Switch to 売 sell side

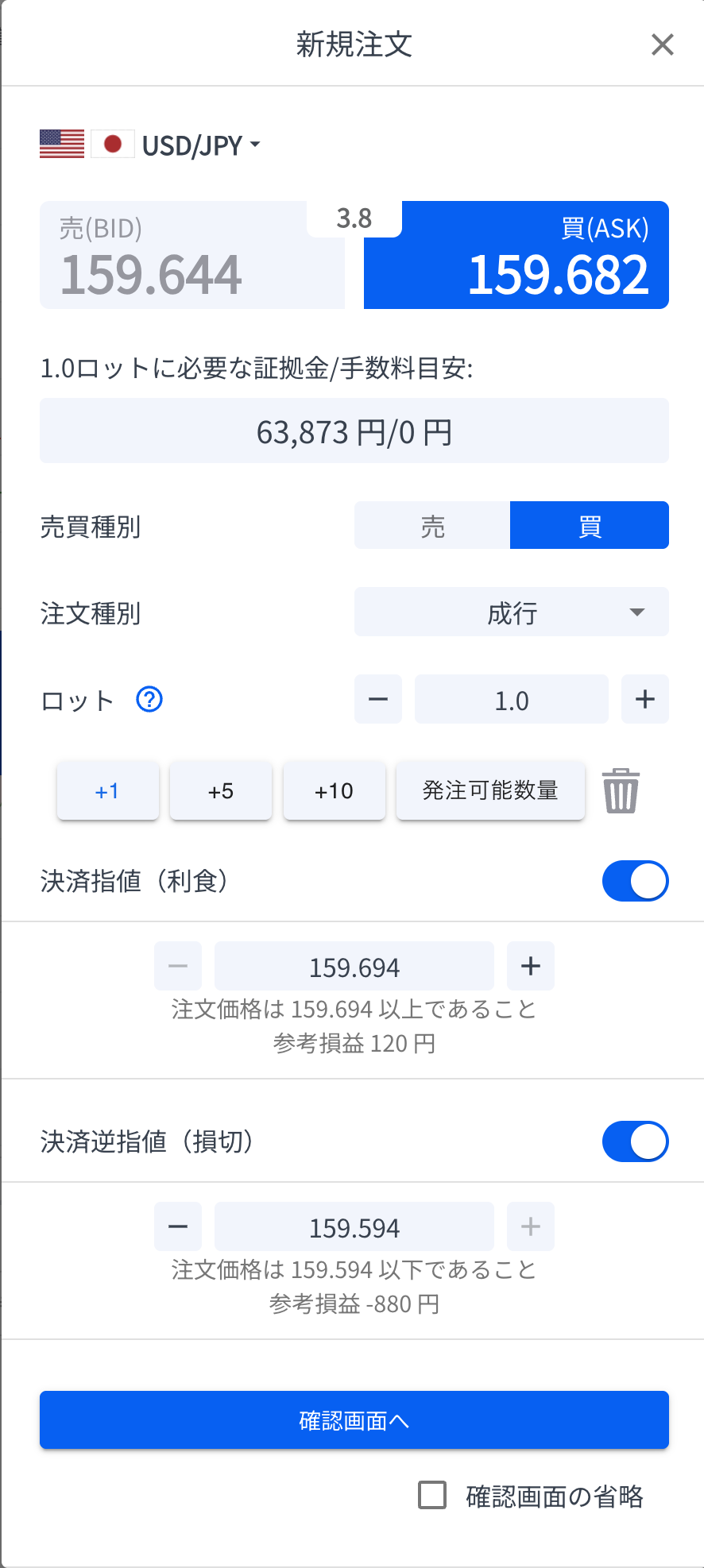(x=432, y=525)
